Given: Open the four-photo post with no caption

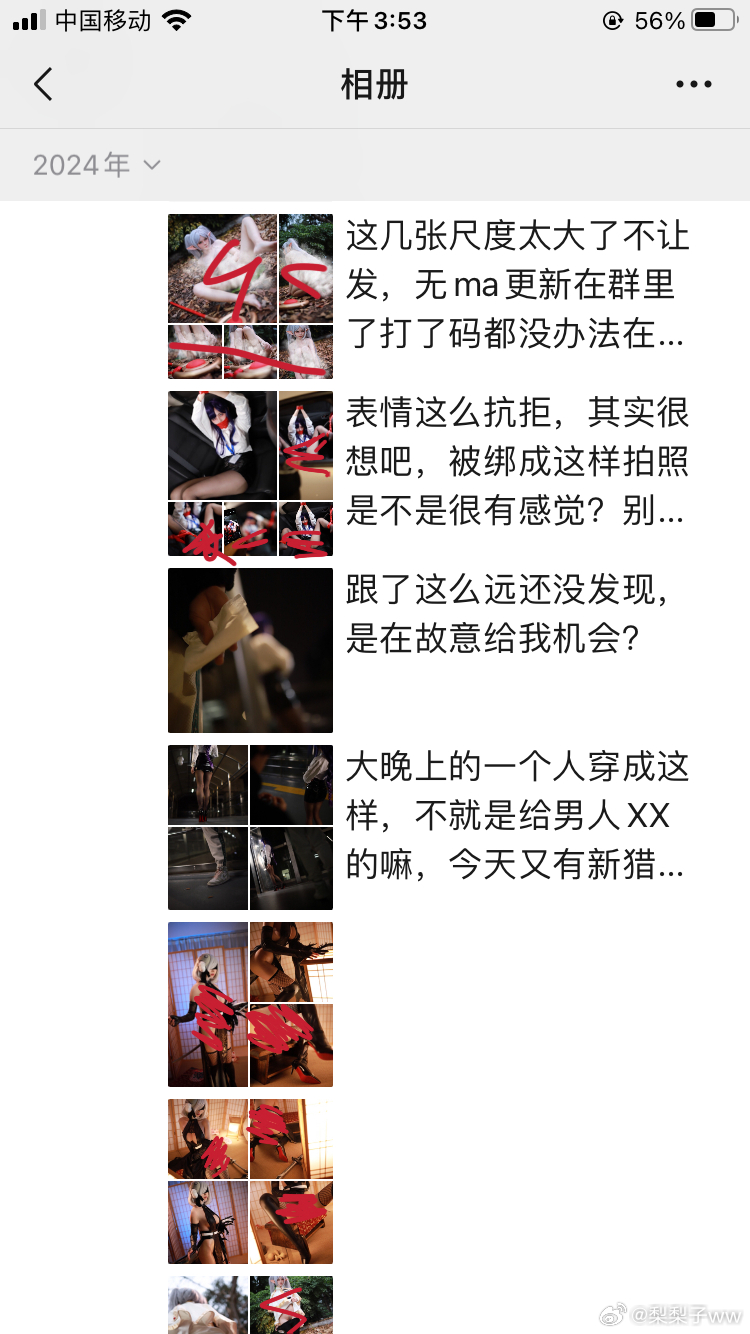Looking at the screenshot, I should click(x=250, y=1181).
